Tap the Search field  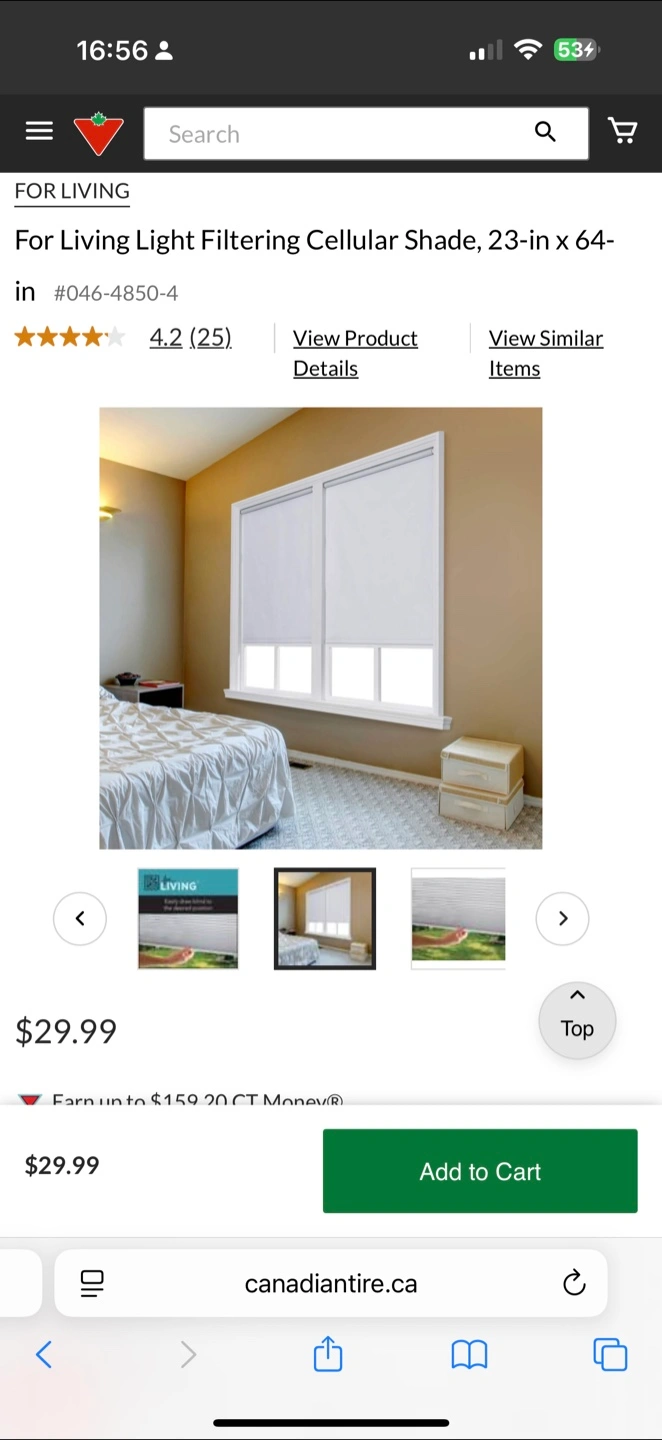point(340,134)
